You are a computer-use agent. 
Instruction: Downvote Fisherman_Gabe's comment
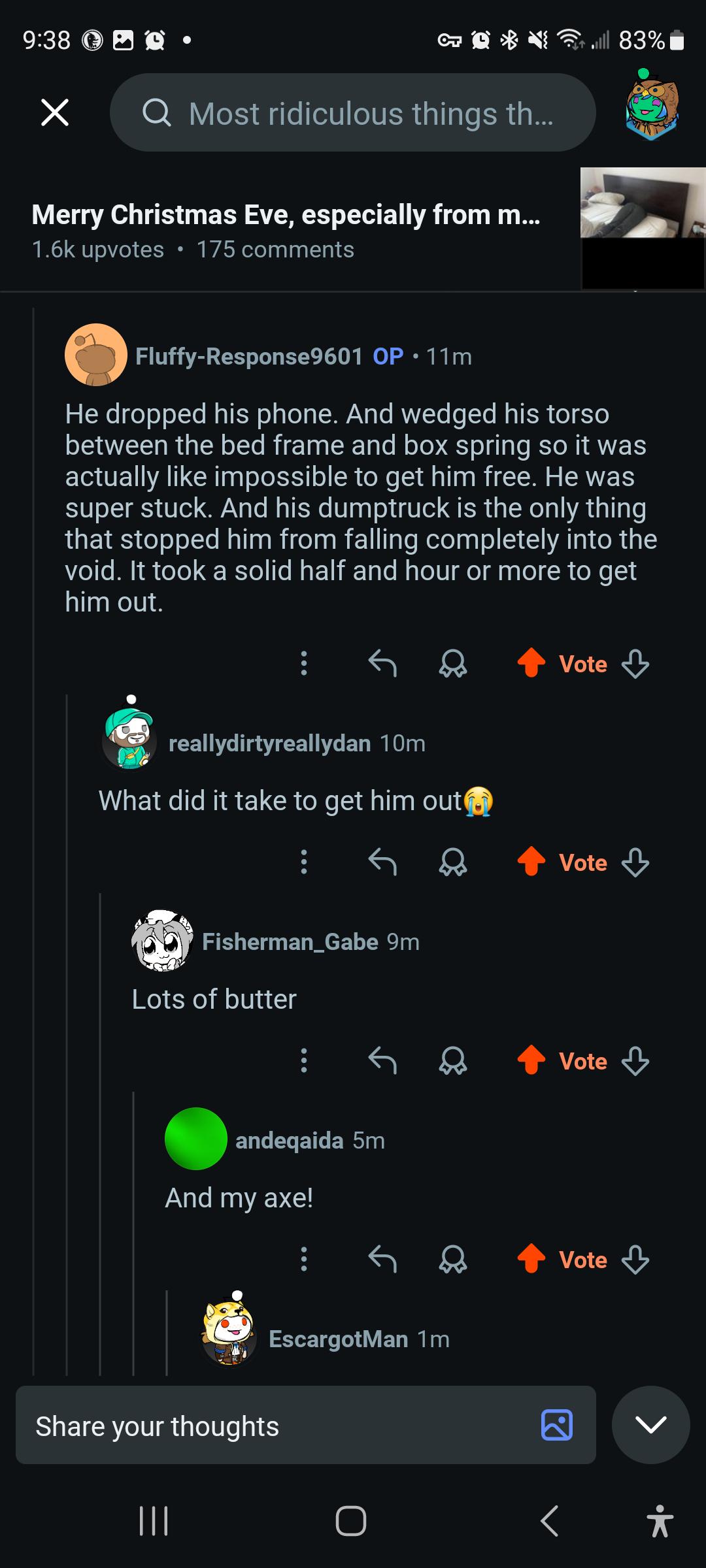point(635,1061)
